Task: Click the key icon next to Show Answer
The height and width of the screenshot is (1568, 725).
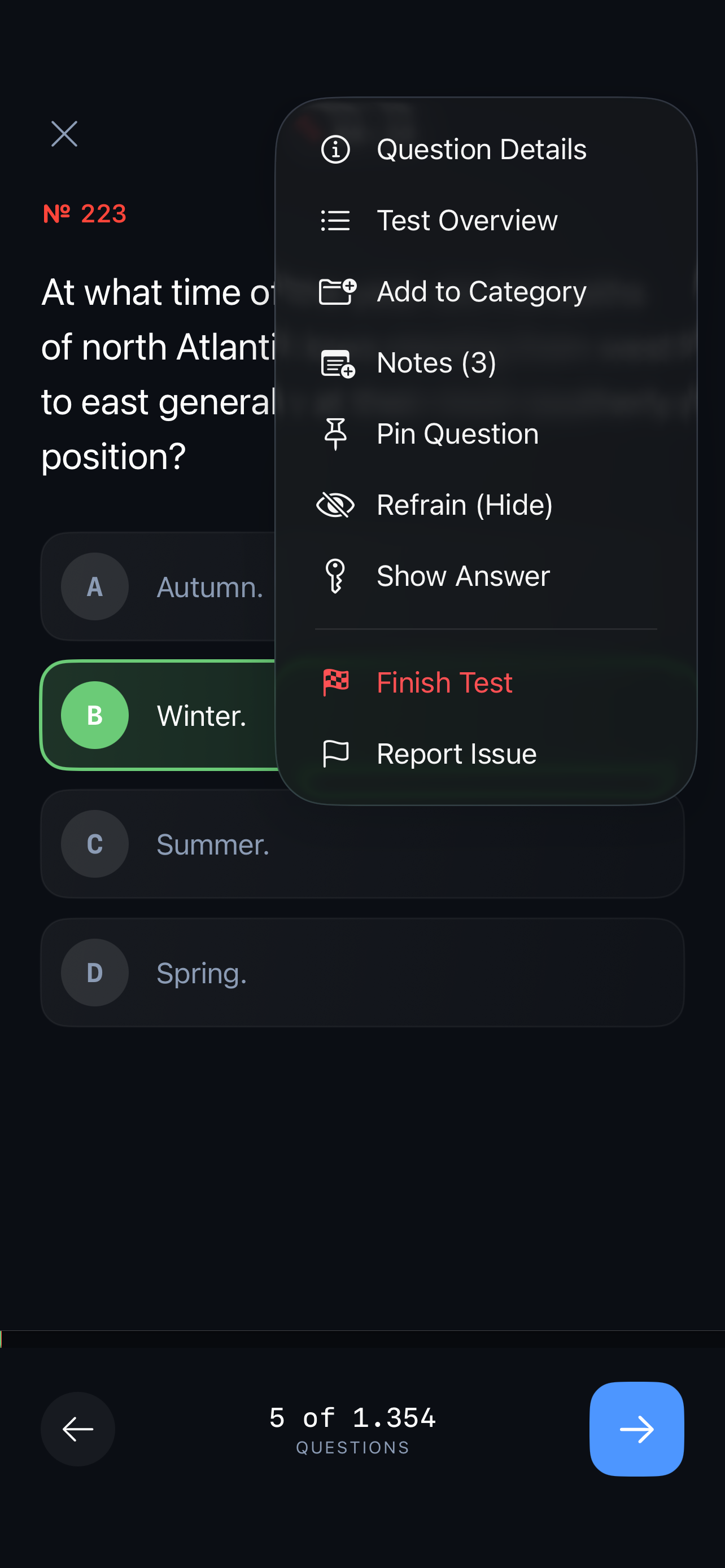Action: click(335, 575)
